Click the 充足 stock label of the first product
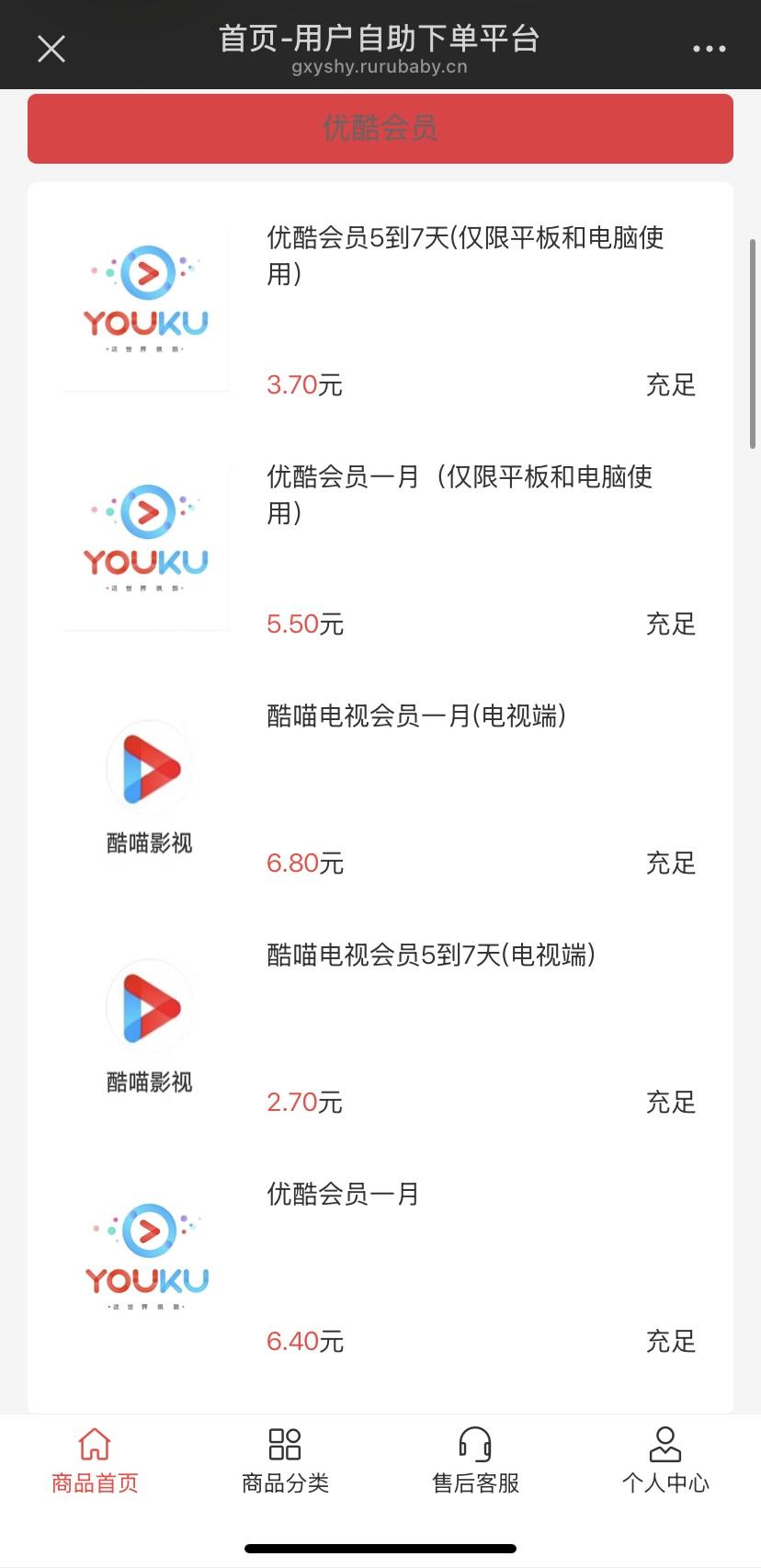Viewport: 761px width, 1568px height. 672,385
